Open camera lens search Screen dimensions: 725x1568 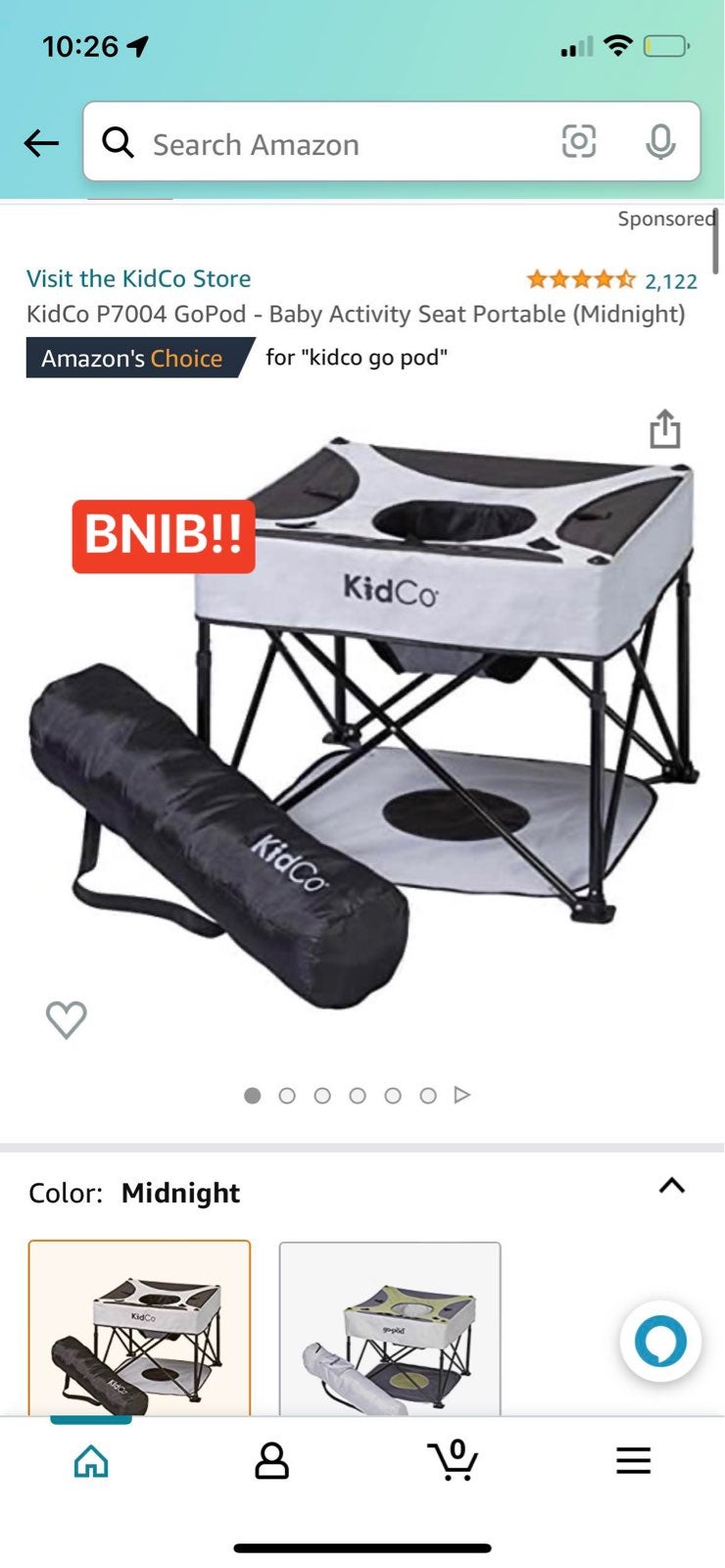578,142
